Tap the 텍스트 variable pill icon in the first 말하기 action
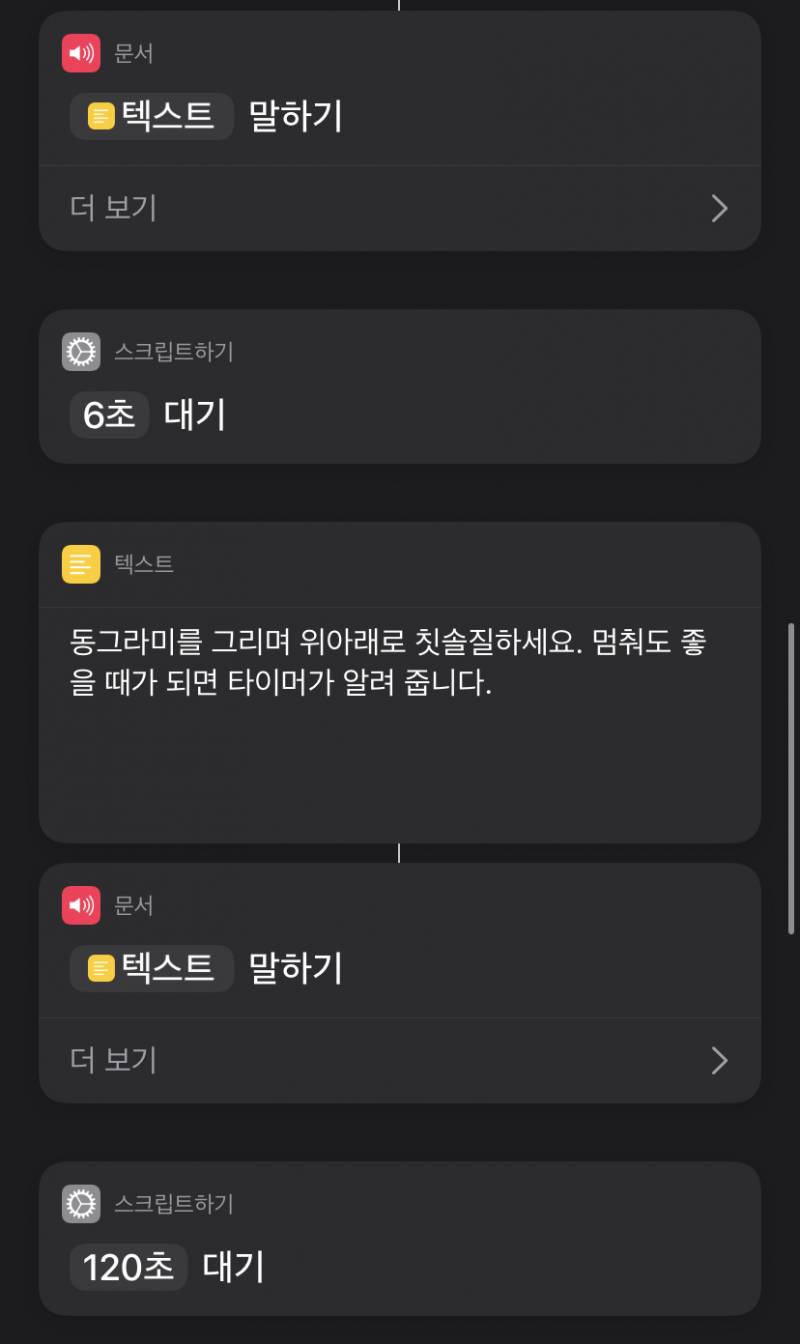The image size is (800, 1344). coord(99,115)
